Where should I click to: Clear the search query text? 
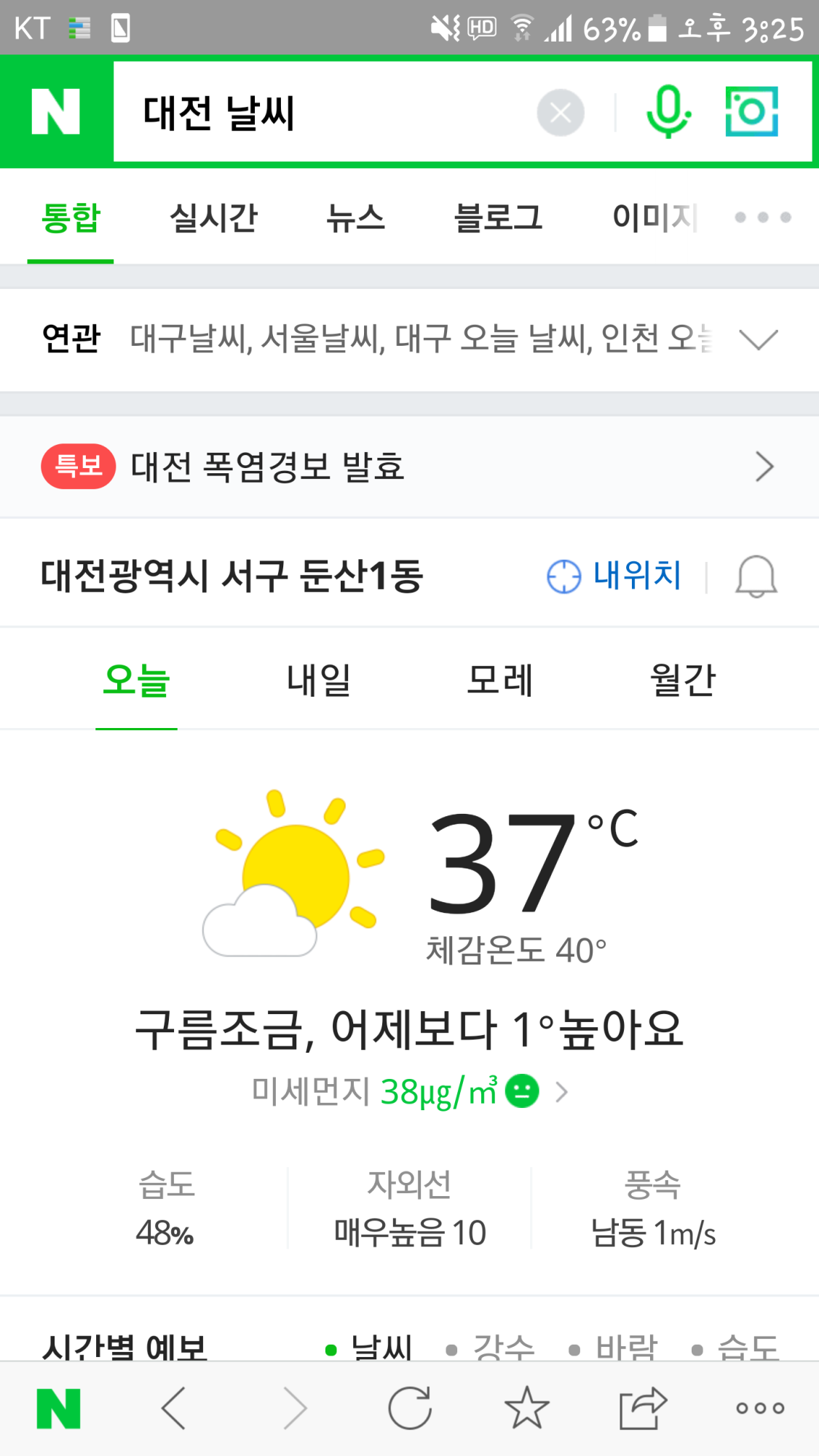(x=560, y=113)
